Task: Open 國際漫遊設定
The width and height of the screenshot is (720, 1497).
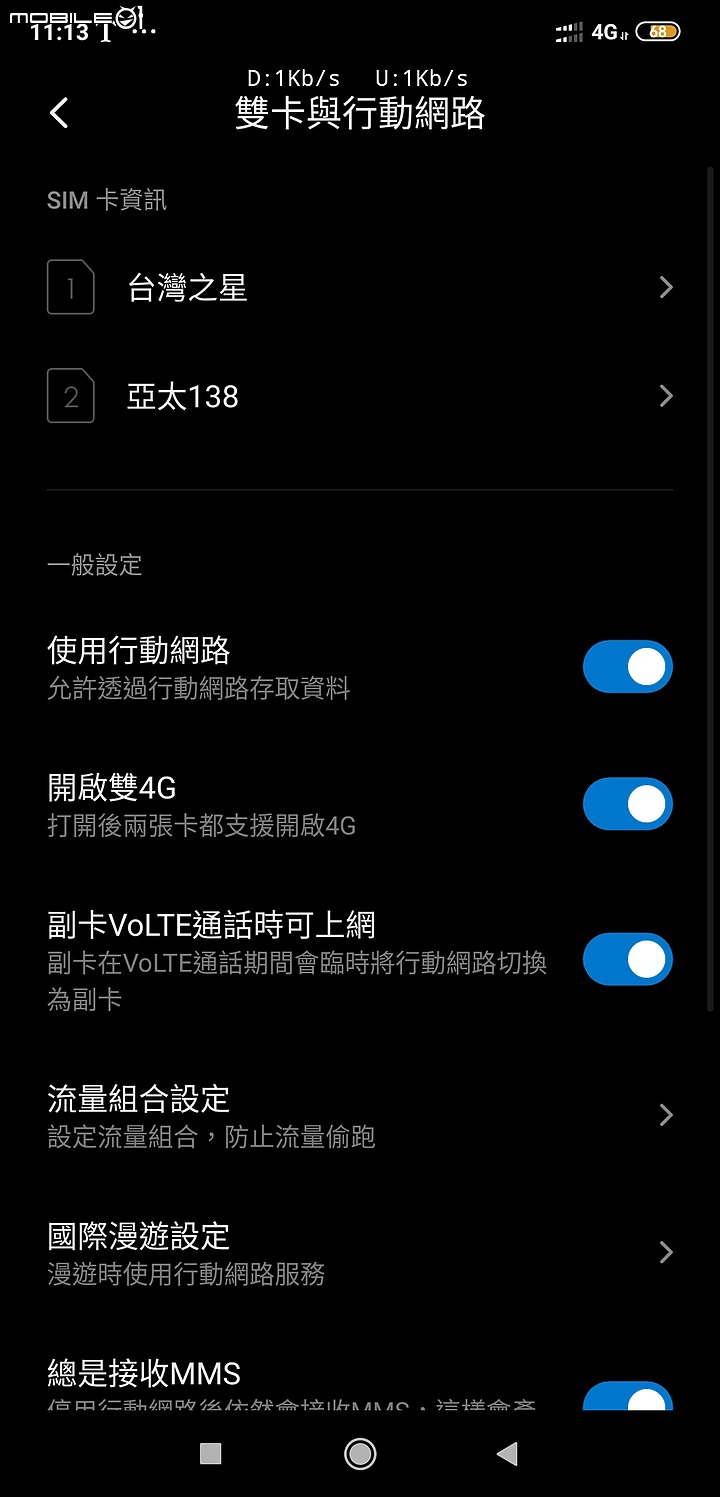Action: pos(360,1252)
